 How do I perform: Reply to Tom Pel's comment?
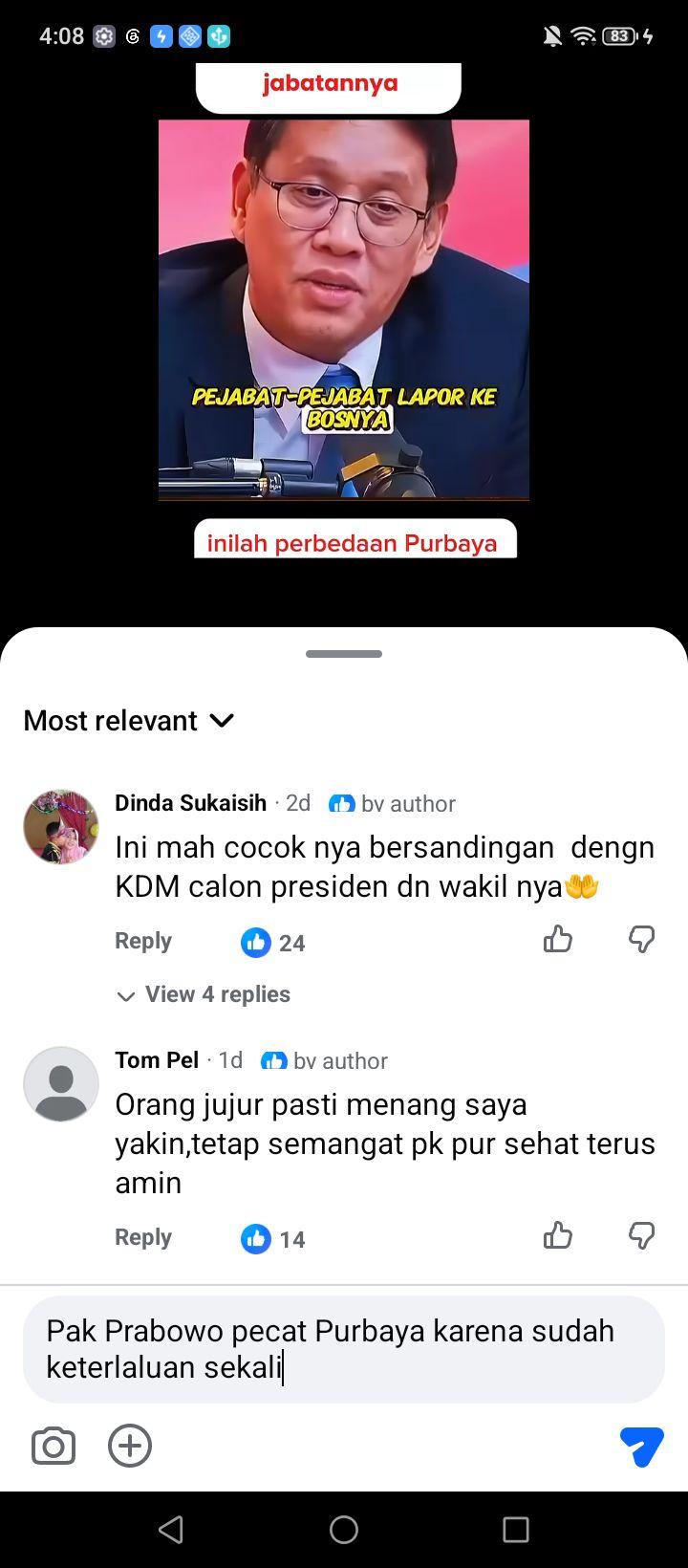(143, 1237)
